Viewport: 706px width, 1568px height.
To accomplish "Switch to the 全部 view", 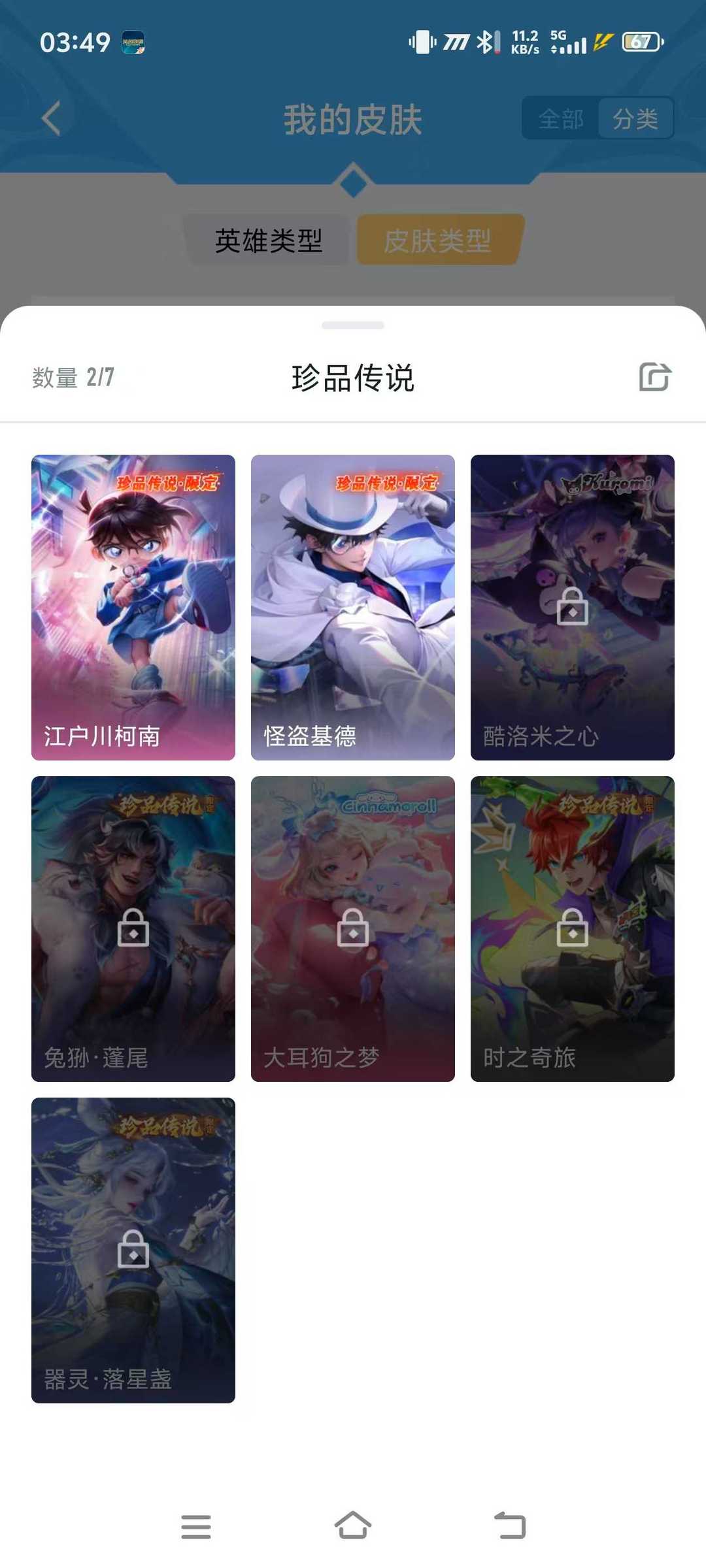I will pyautogui.click(x=561, y=118).
